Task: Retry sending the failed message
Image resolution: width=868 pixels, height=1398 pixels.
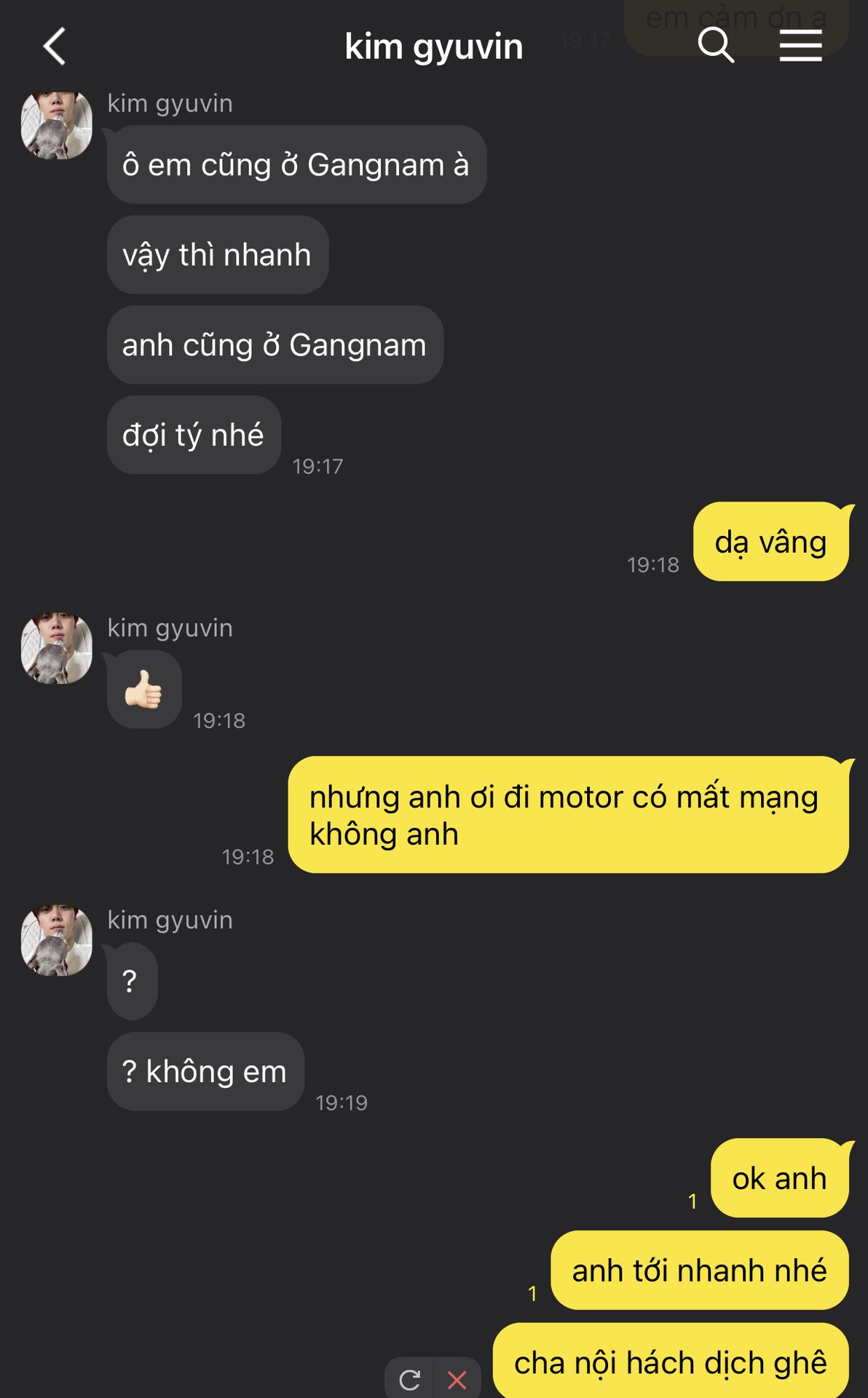Action: click(x=410, y=1380)
